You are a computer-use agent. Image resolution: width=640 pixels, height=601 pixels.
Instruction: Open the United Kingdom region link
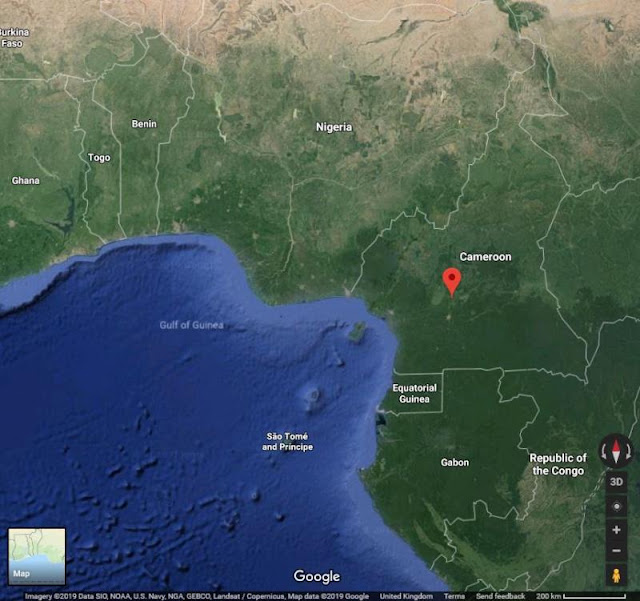coord(406,596)
